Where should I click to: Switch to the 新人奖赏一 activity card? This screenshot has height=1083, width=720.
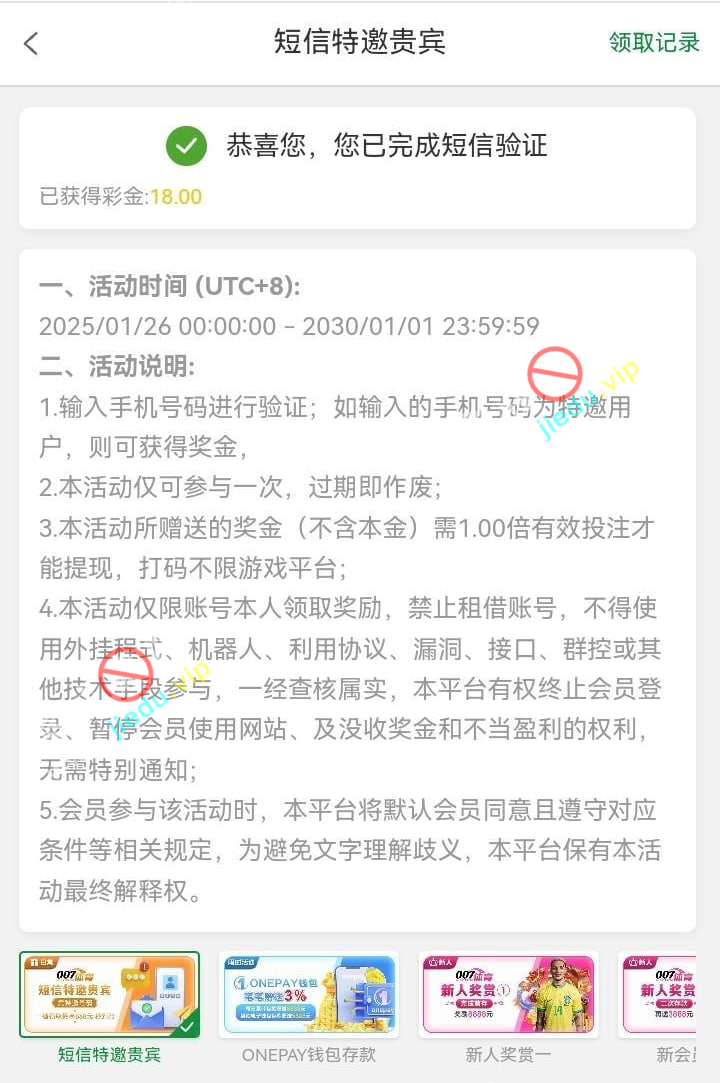[508, 995]
